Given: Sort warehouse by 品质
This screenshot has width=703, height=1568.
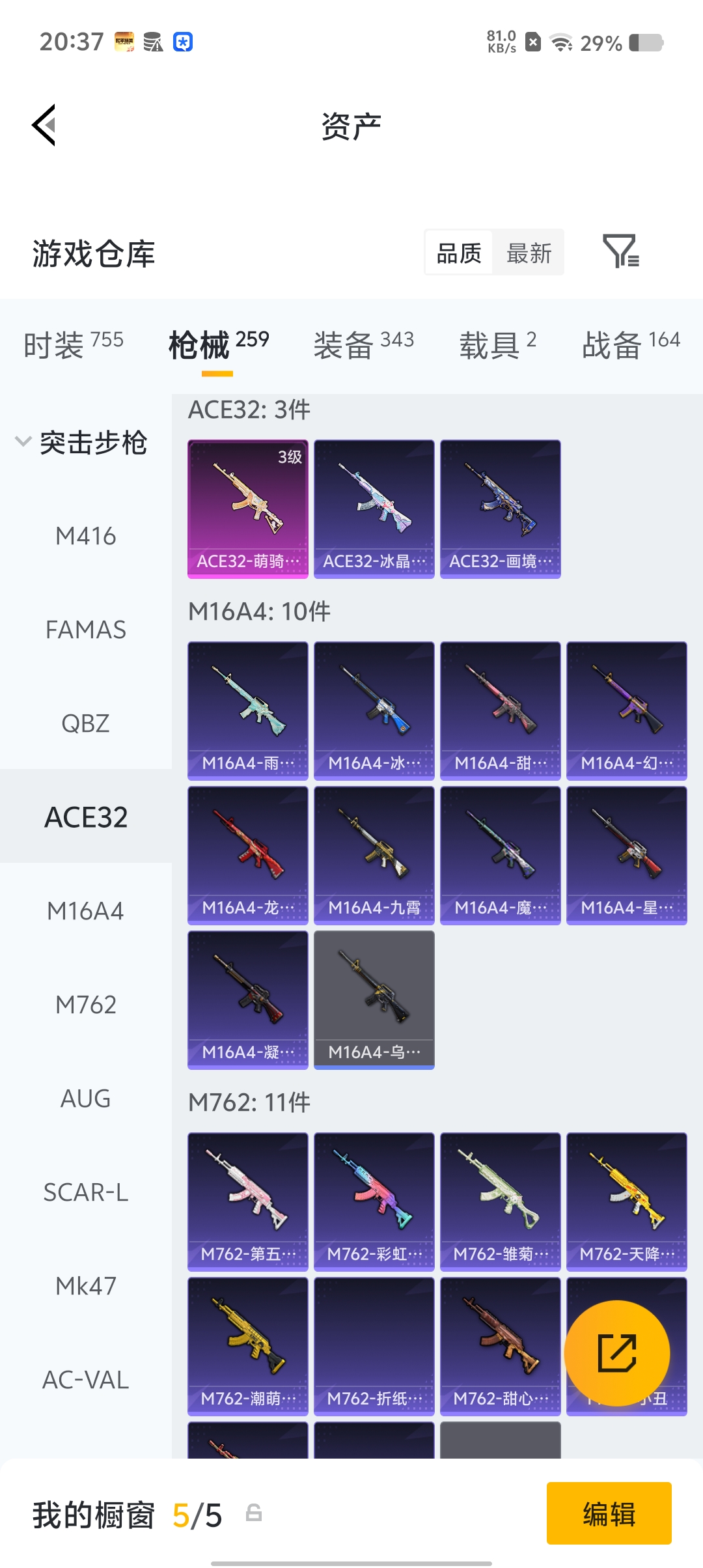Looking at the screenshot, I should click(x=459, y=253).
